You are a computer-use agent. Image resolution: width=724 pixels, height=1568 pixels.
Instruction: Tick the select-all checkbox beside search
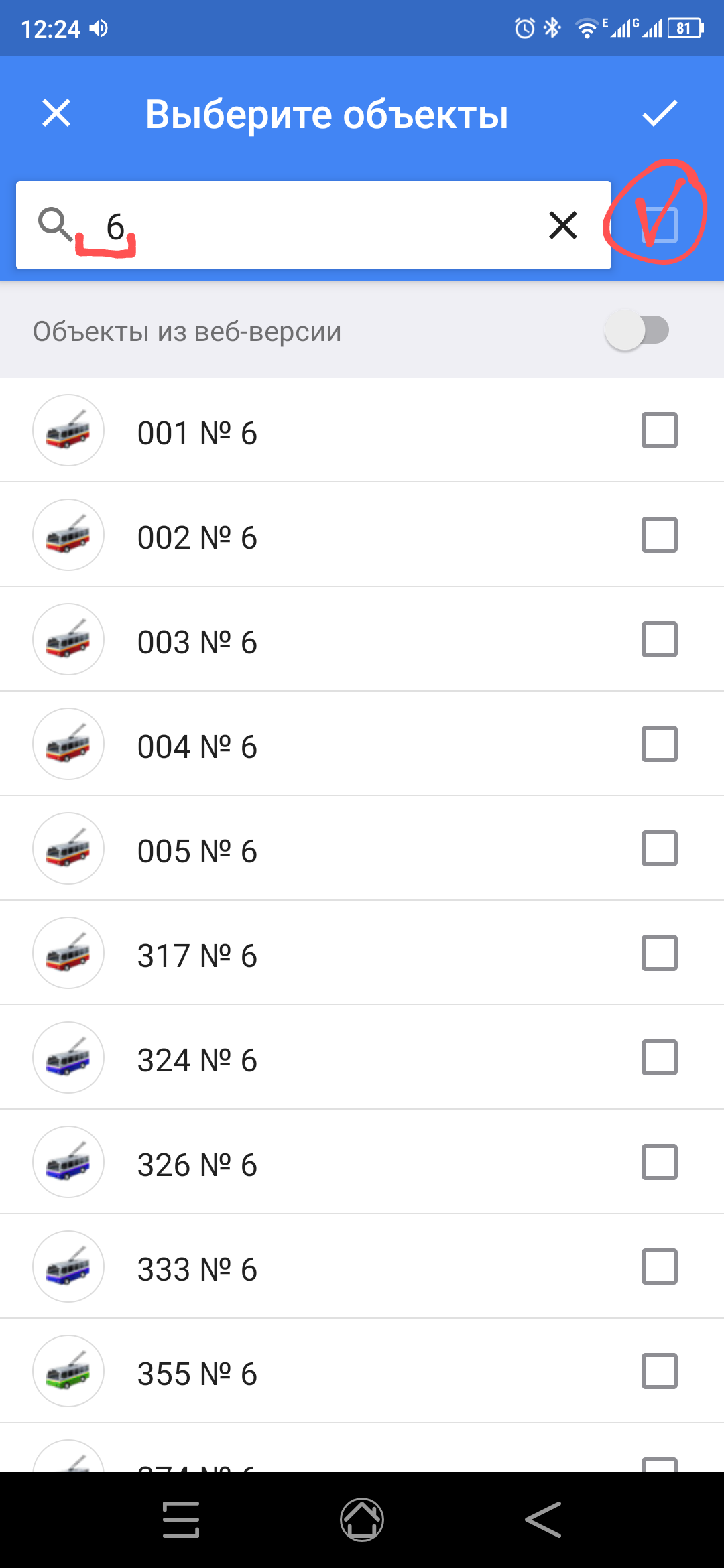click(x=660, y=225)
